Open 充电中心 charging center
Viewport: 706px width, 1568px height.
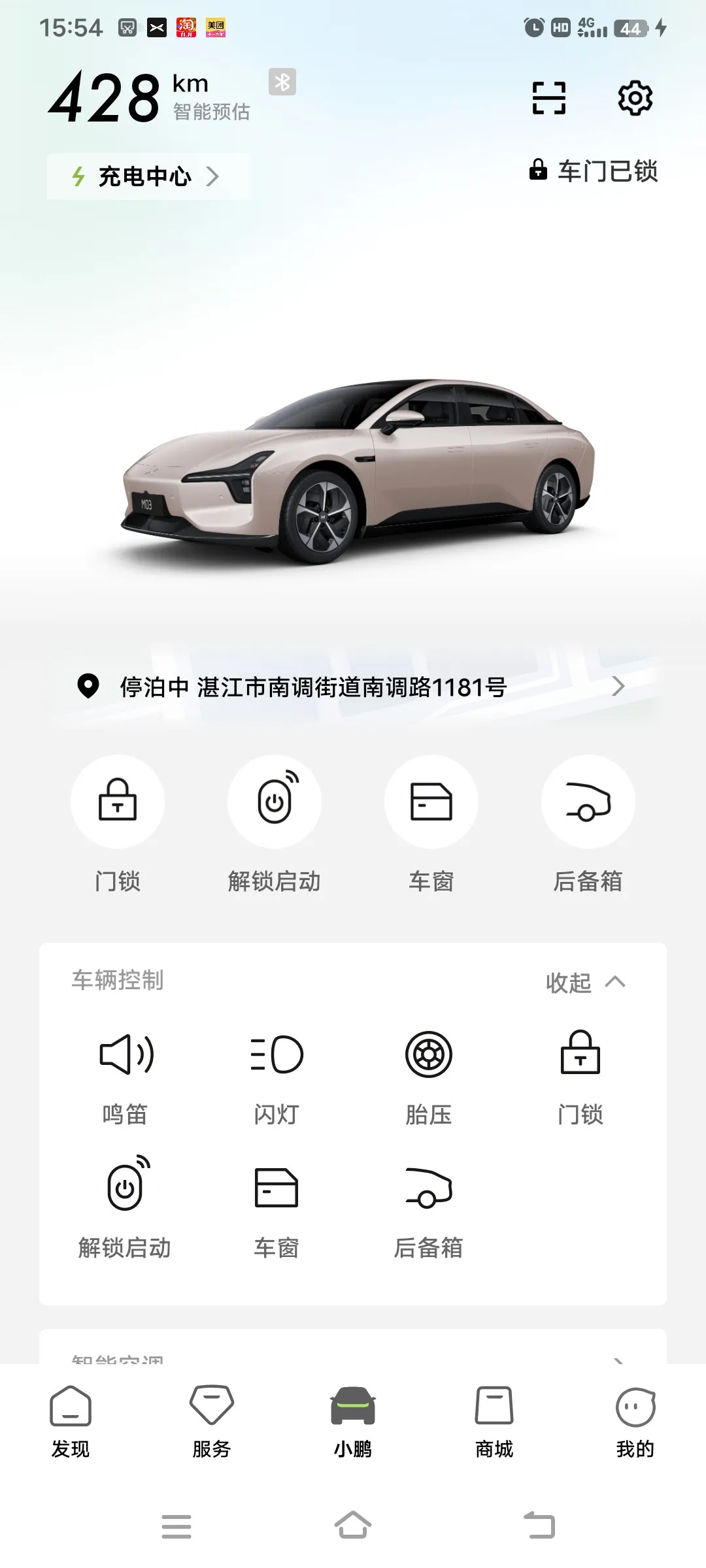(148, 176)
